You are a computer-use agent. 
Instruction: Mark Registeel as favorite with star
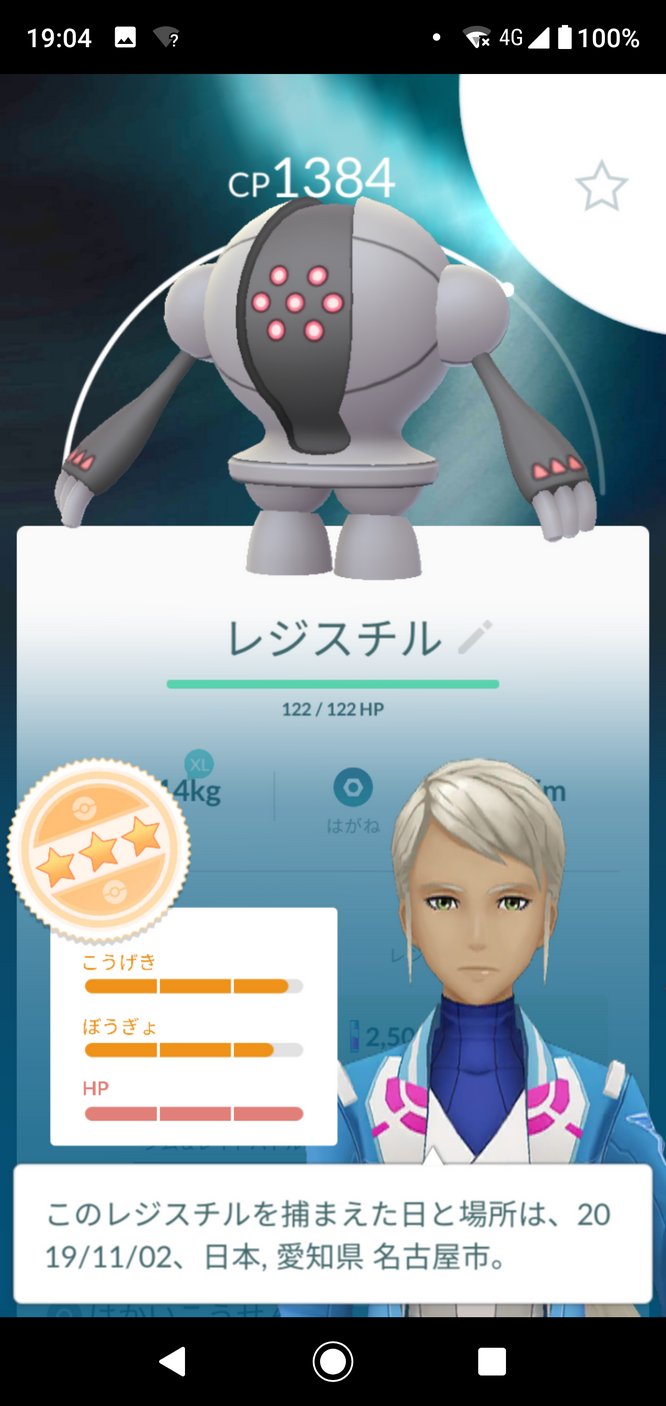(601, 187)
